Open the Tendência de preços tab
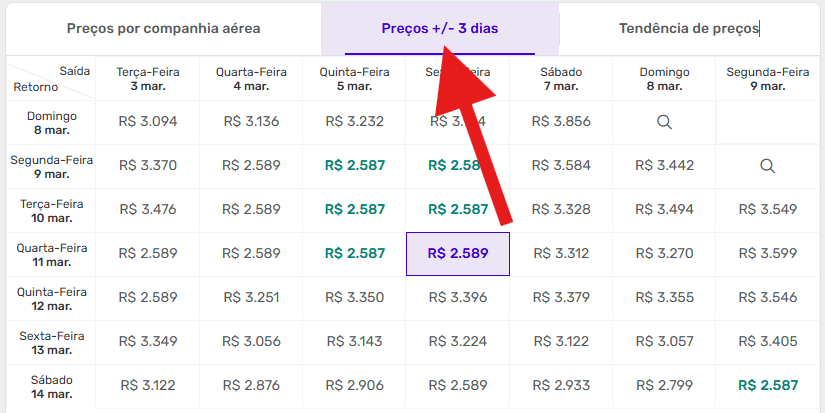Image resolution: width=825 pixels, height=413 pixels. 690,28
